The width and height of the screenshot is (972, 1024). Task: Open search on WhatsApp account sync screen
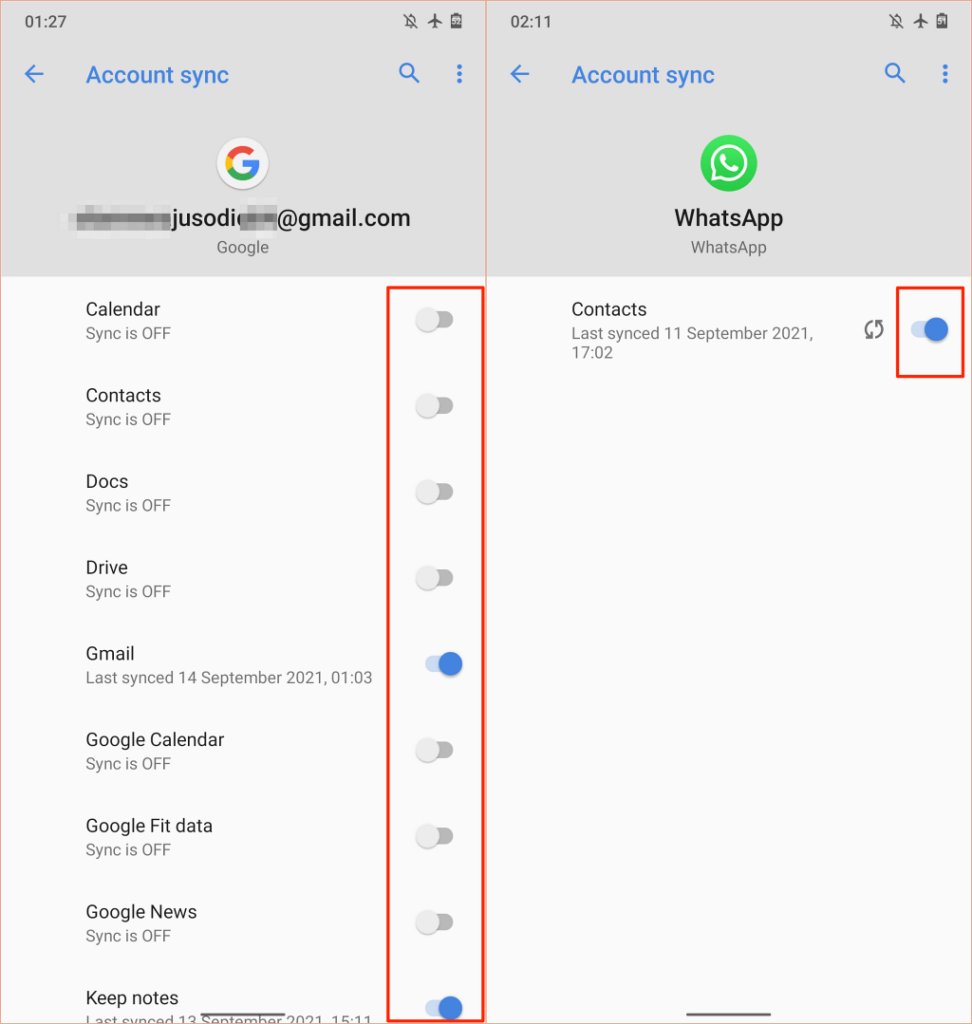pos(895,73)
